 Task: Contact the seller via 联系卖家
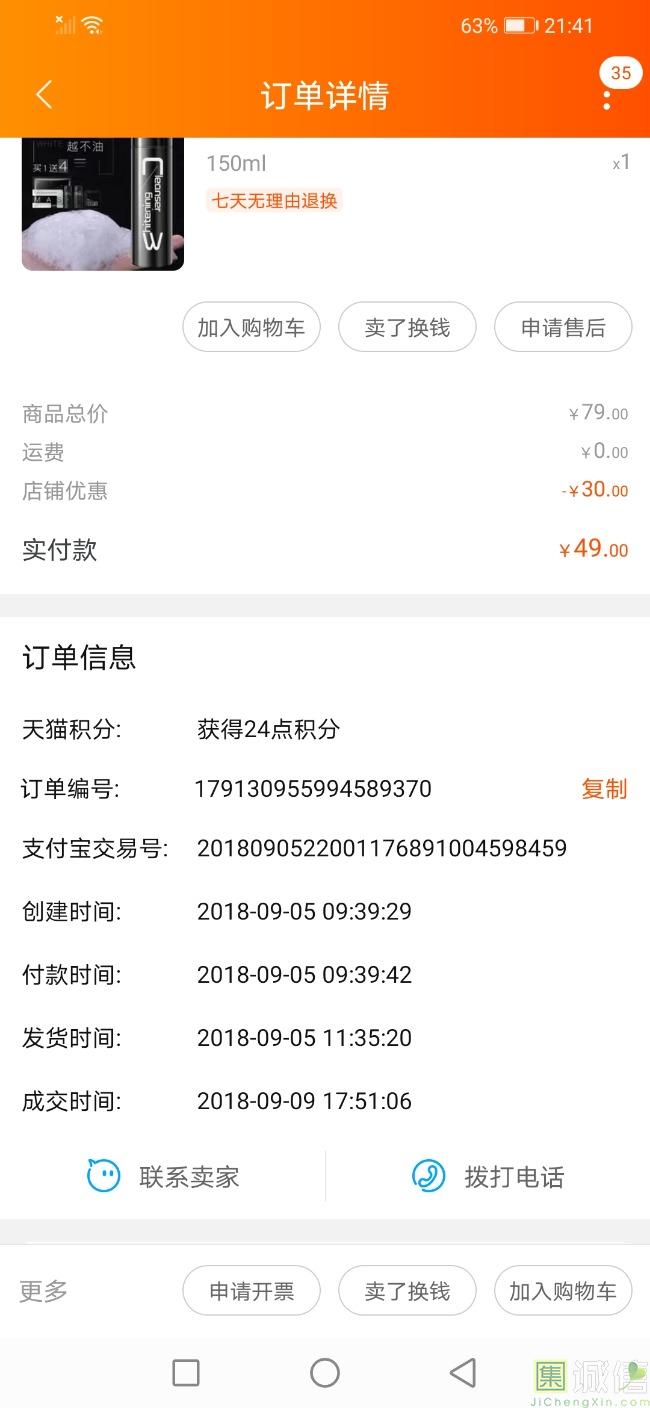(x=164, y=1176)
